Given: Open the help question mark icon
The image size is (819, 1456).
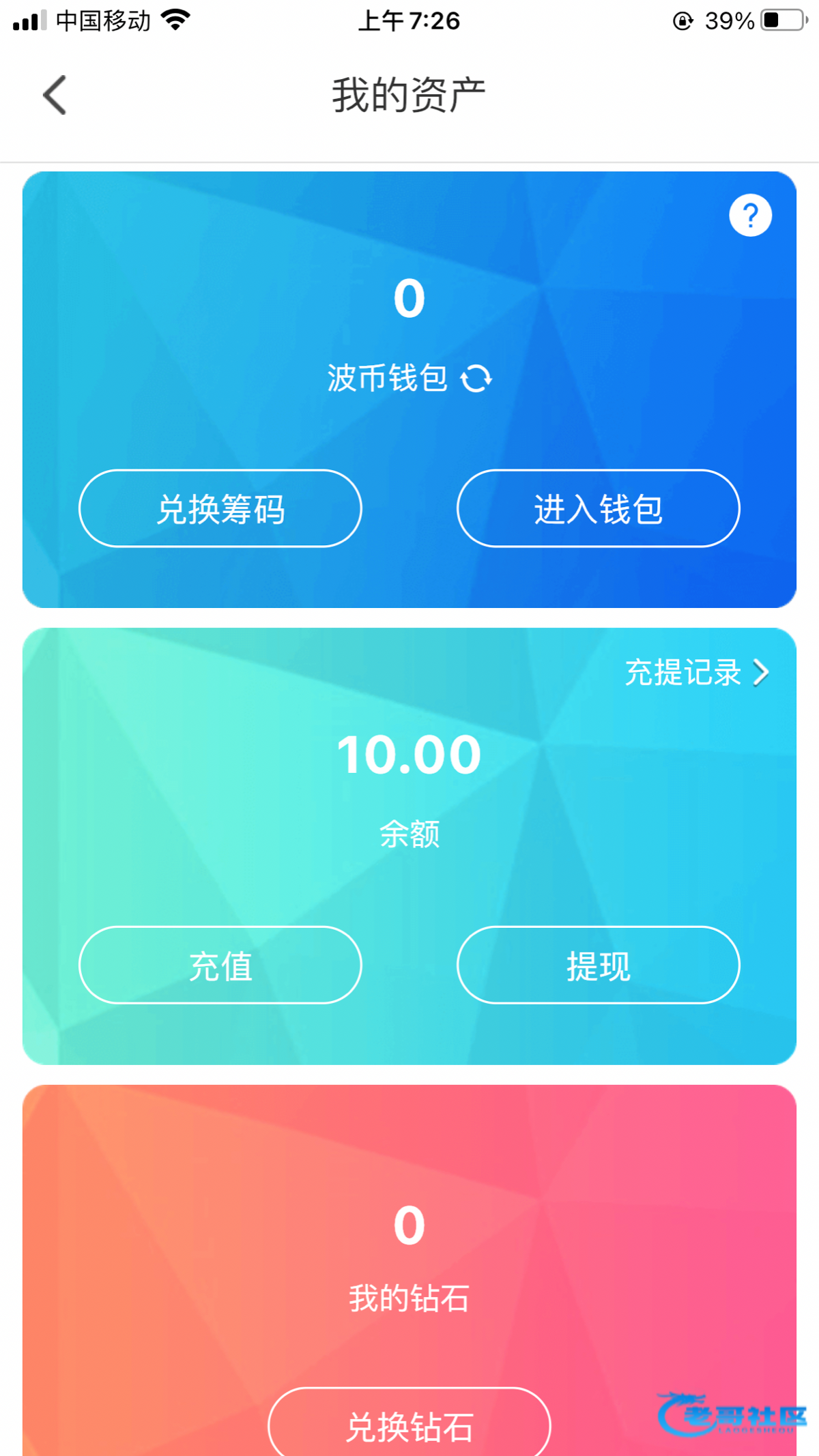Looking at the screenshot, I should [x=750, y=216].
